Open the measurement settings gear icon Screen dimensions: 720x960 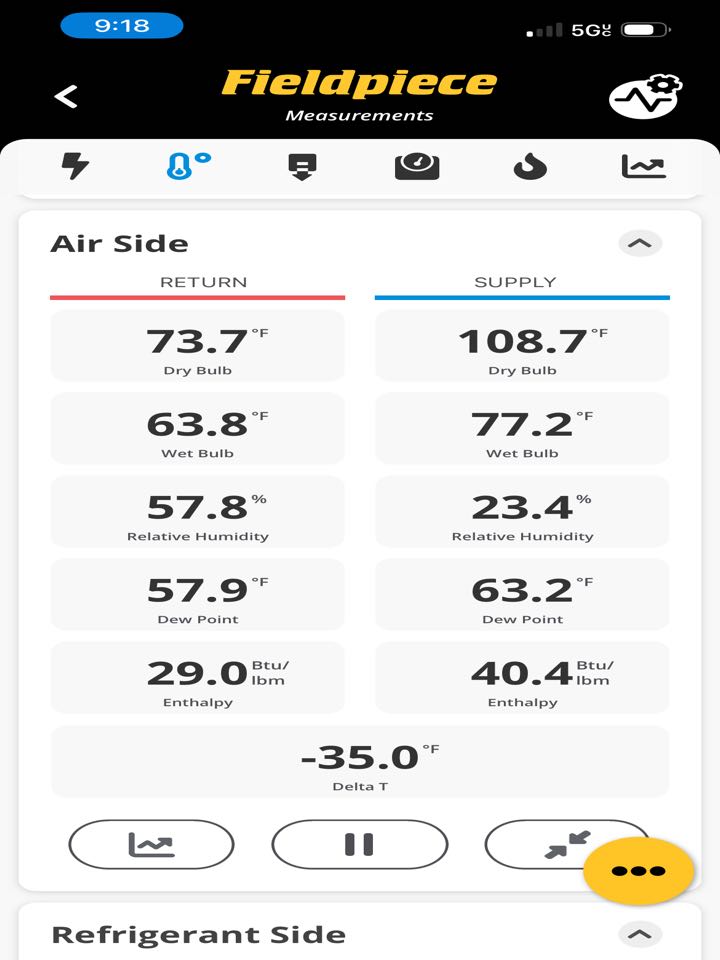[645, 97]
